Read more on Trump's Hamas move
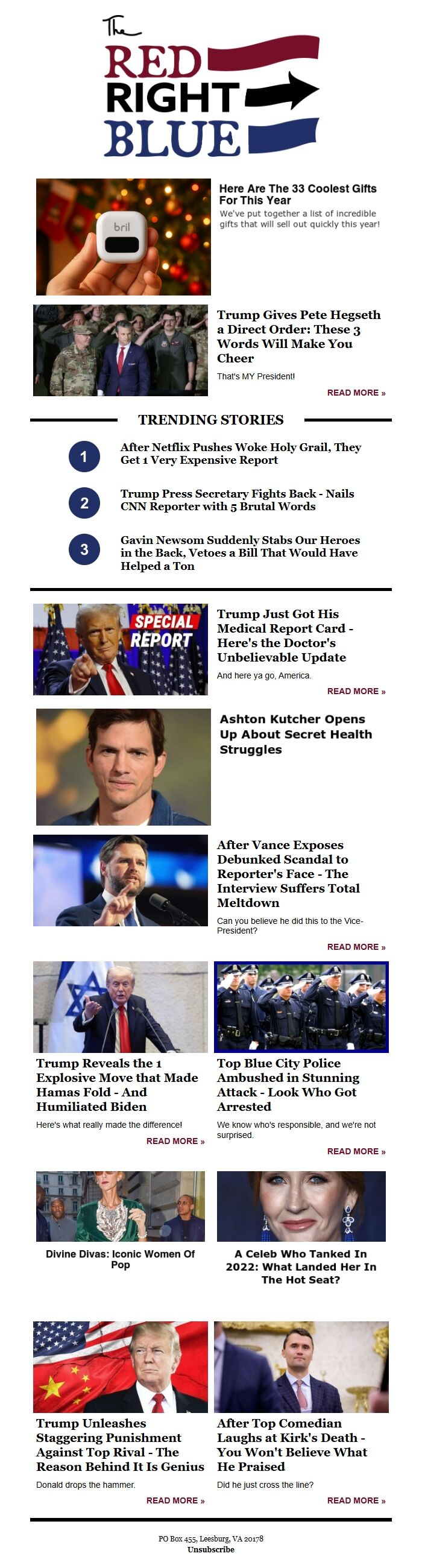The width and height of the screenshot is (422, 1568). (x=175, y=1140)
